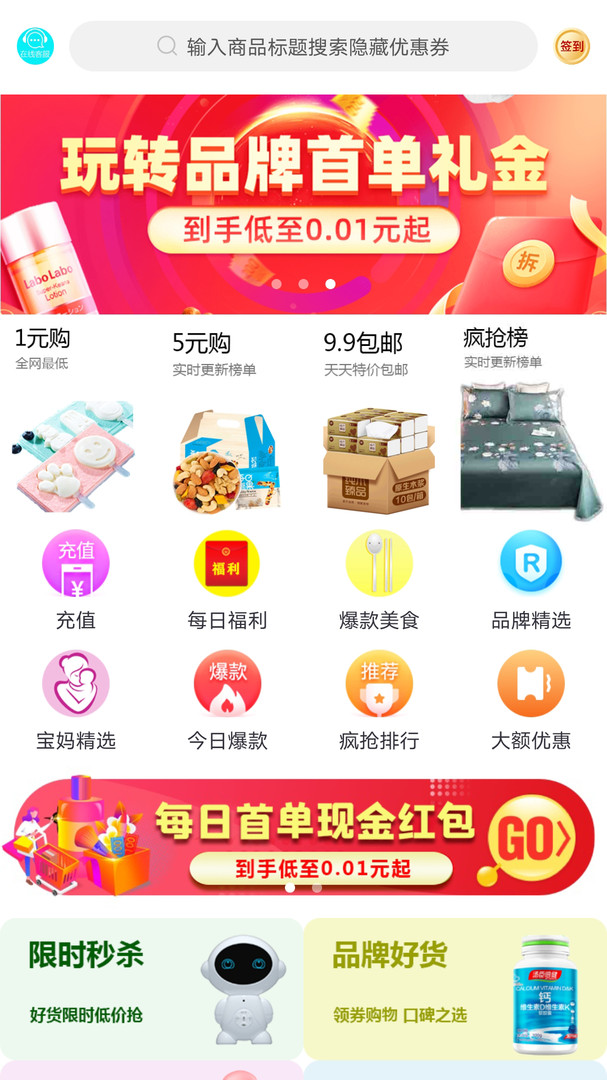The width and height of the screenshot is (607, 1080).
Task: View 今日爆款 hot items
Action: (x=227, y=700)
